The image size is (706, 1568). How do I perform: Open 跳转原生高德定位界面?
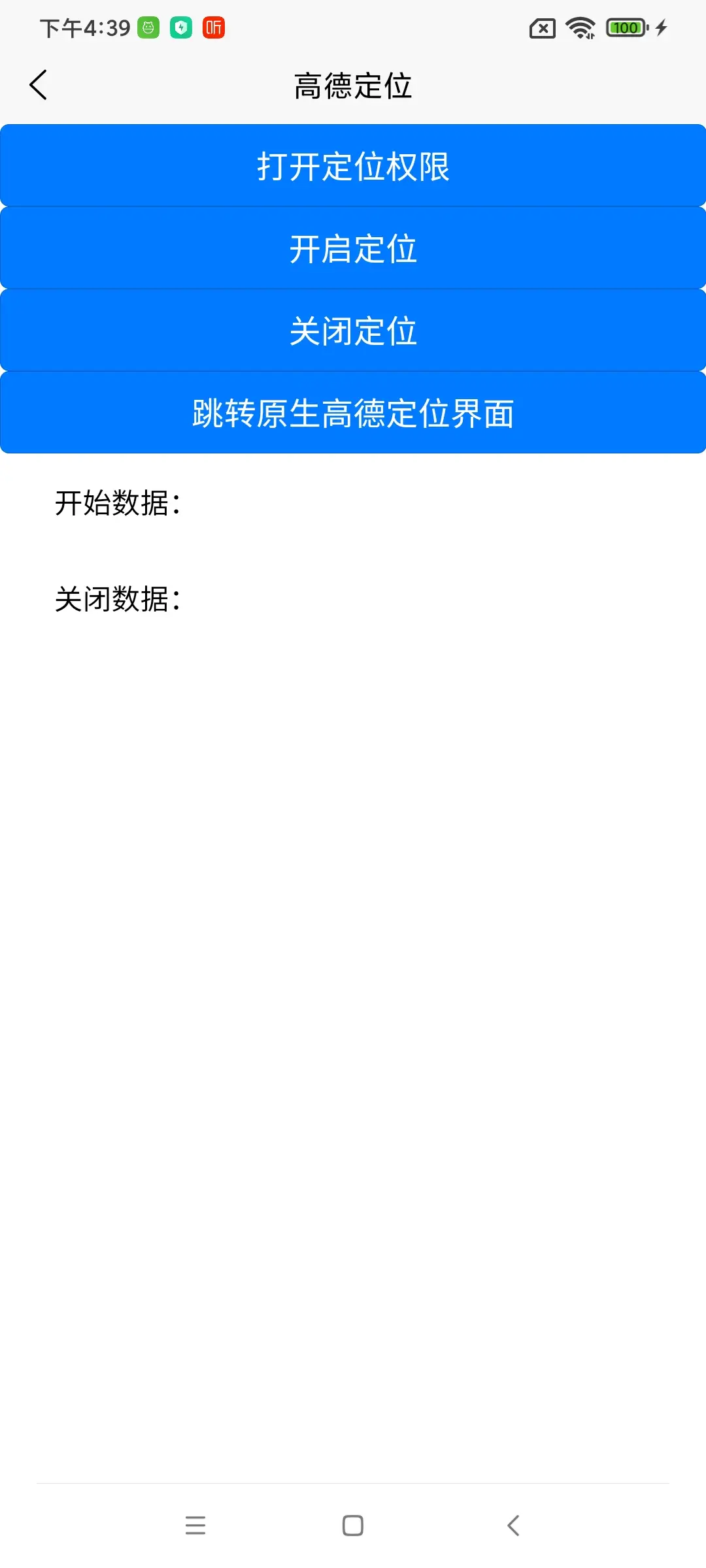tap(353, 413)
